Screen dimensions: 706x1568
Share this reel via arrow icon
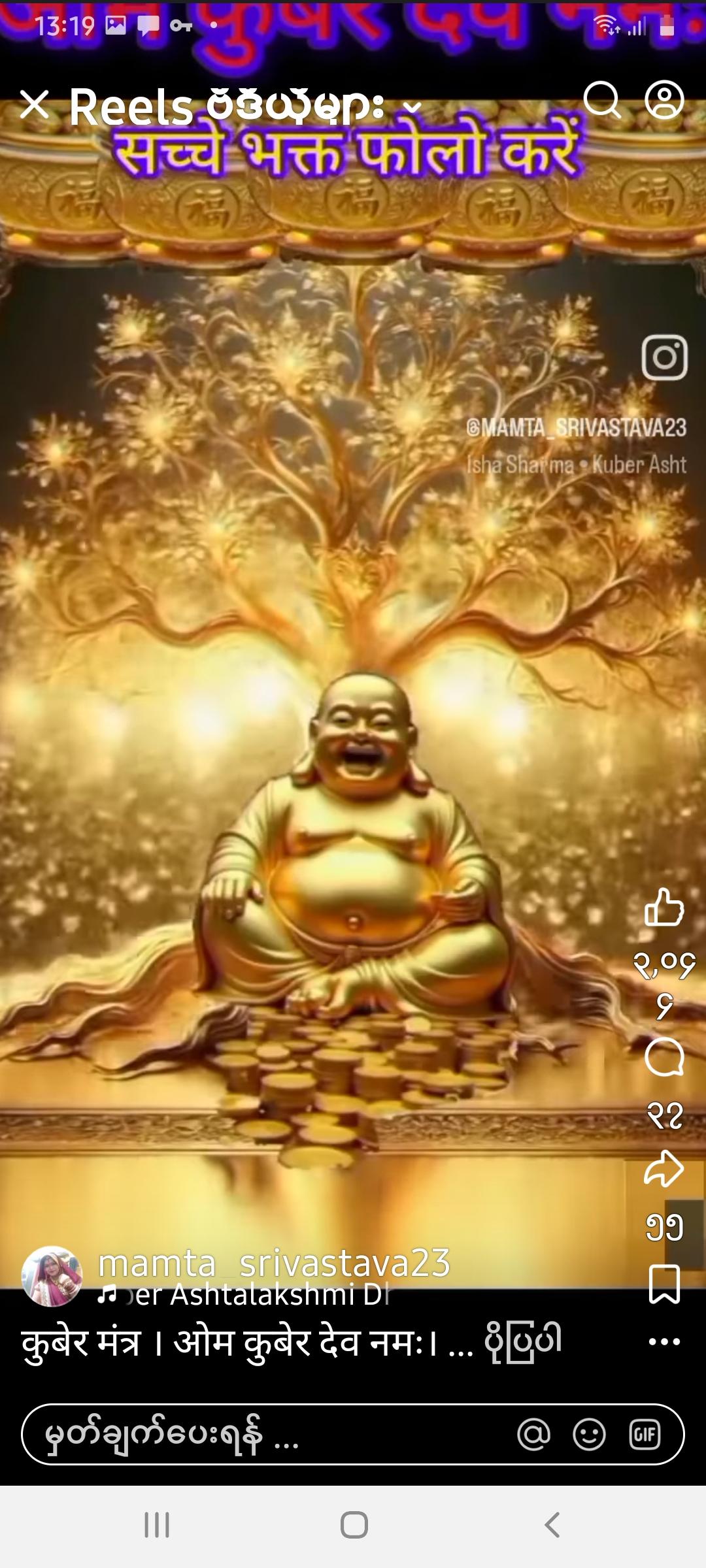(x=664, y=1169)
